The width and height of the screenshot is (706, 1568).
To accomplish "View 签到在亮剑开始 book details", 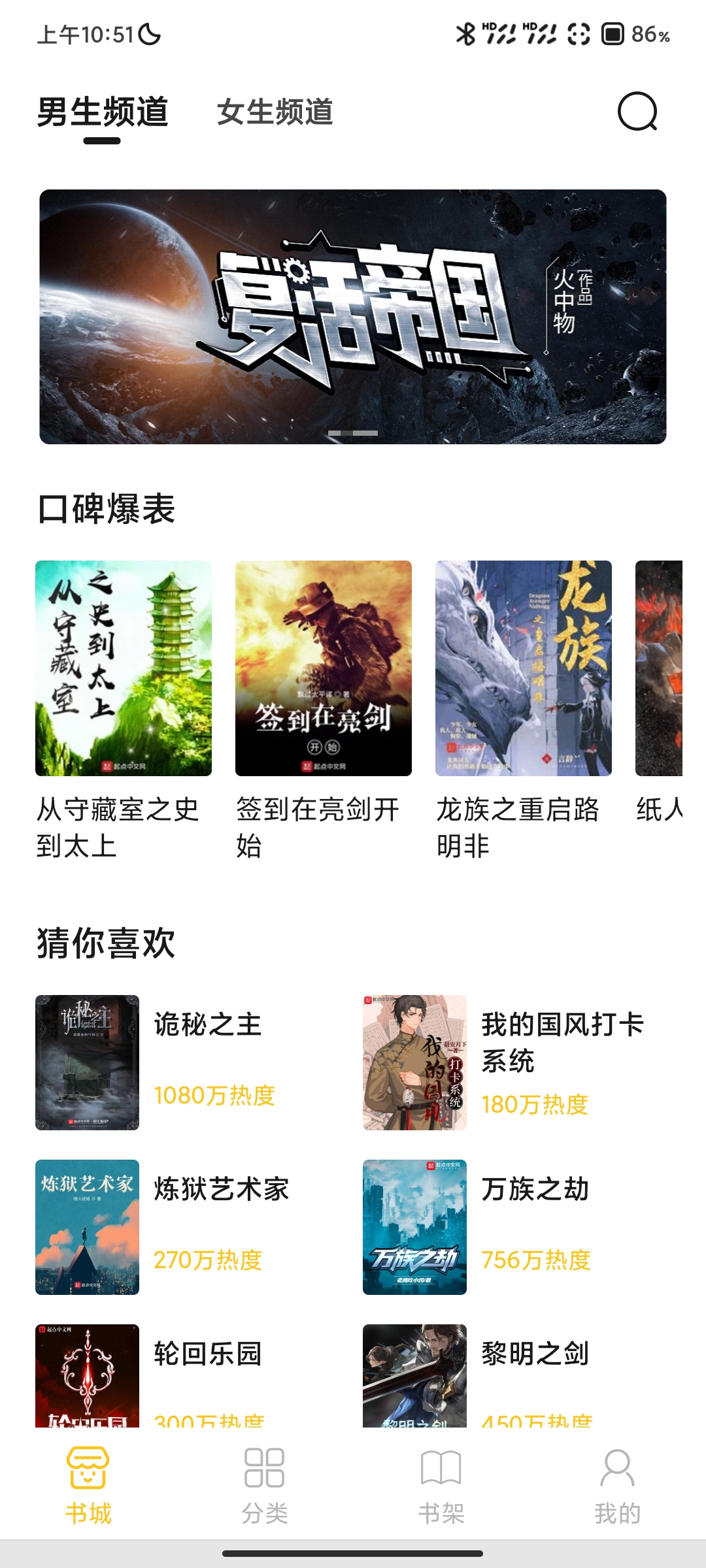I will [x=324, y=668].
